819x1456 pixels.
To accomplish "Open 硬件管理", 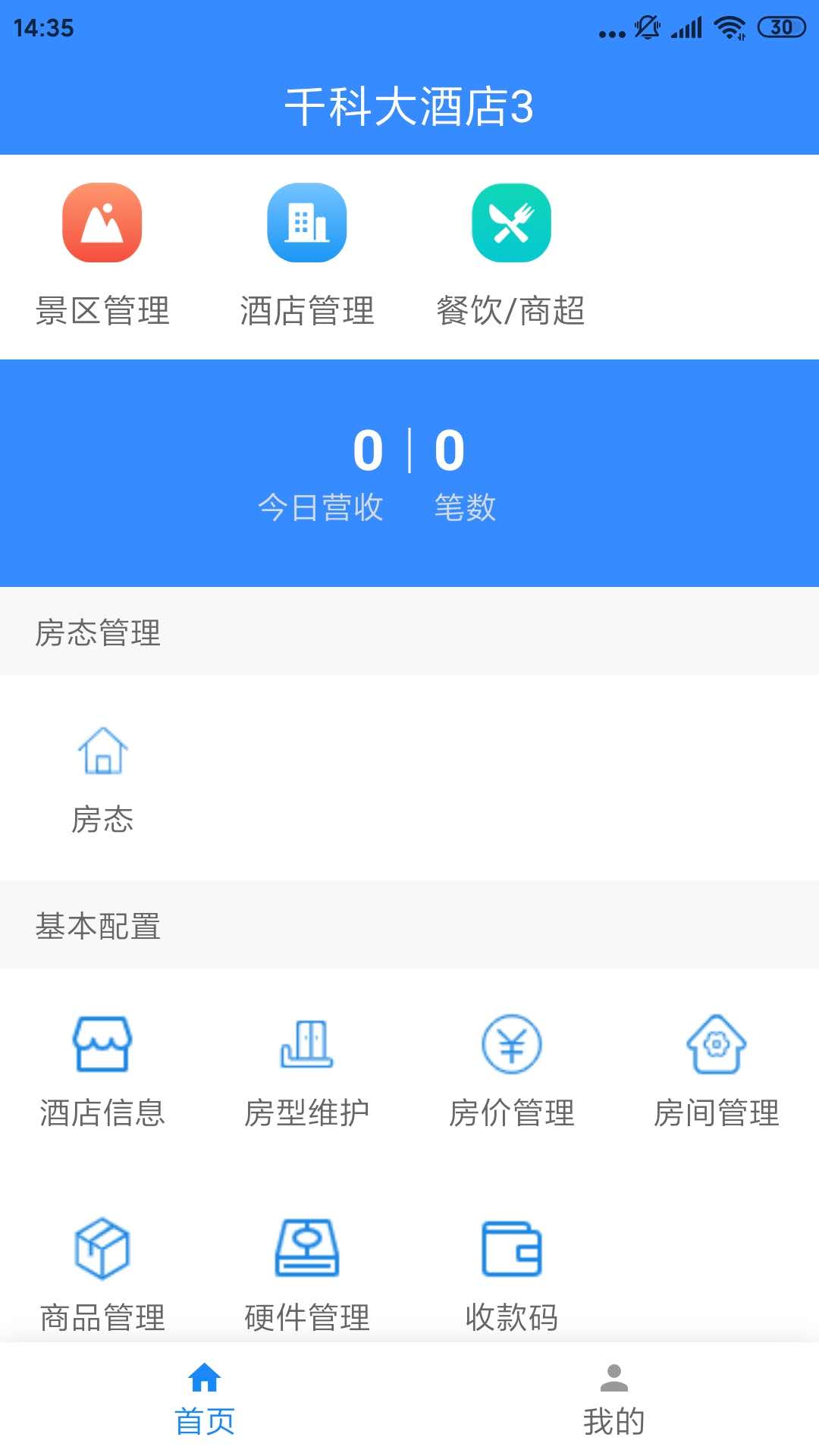I will [307, 1276].
